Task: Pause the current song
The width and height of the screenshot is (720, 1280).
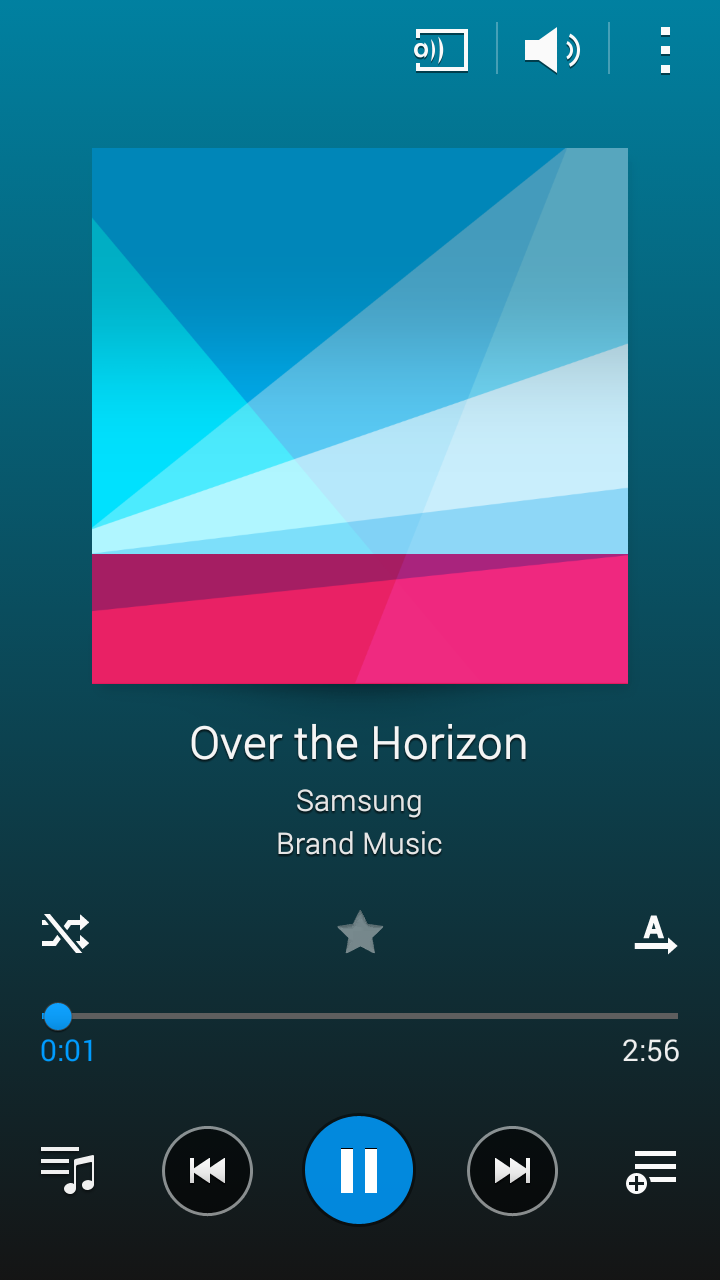Action: (359, 1170)
